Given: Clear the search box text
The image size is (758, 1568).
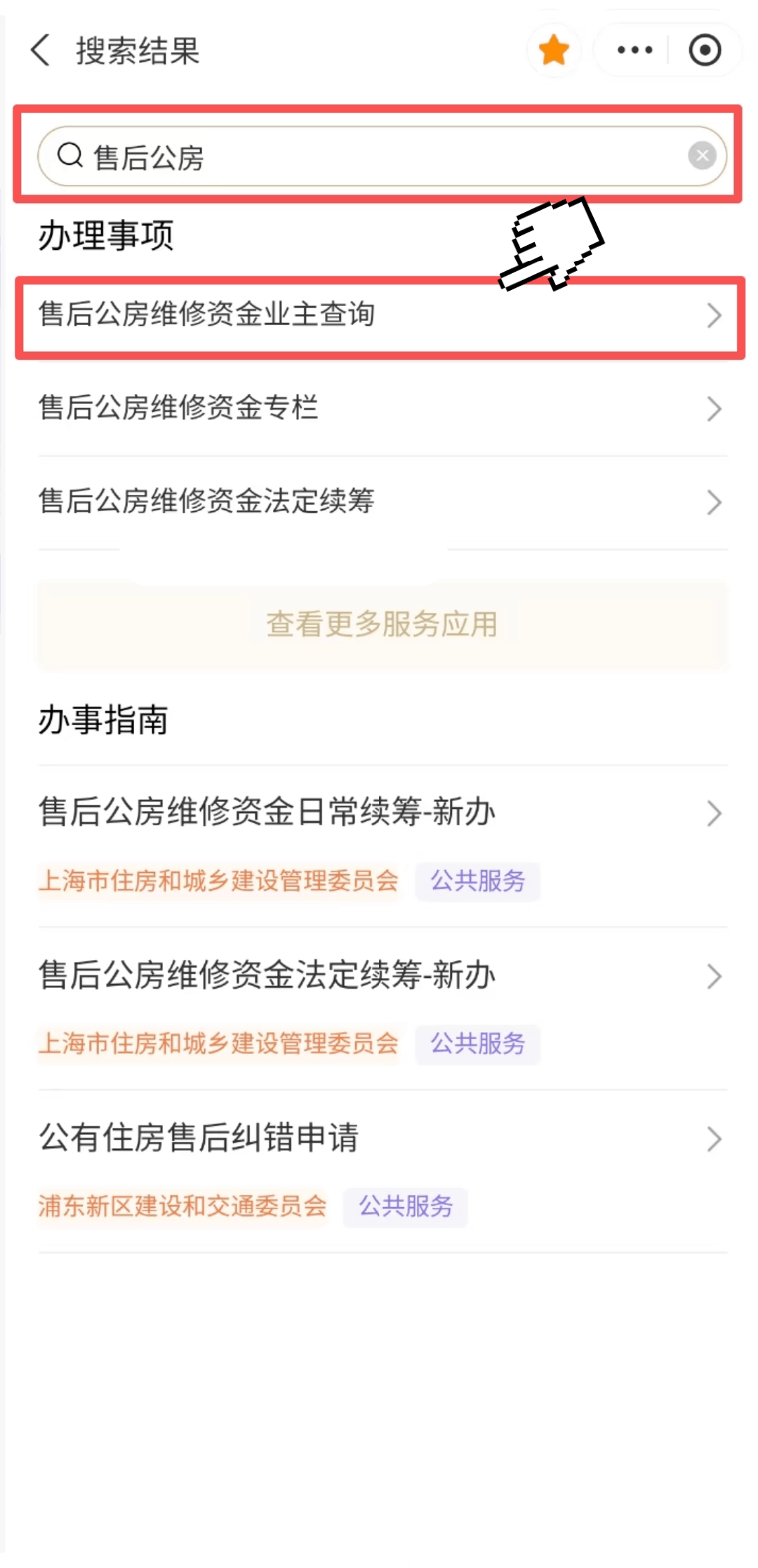Looking at the screenshot, I should click(x=702, y=156).
